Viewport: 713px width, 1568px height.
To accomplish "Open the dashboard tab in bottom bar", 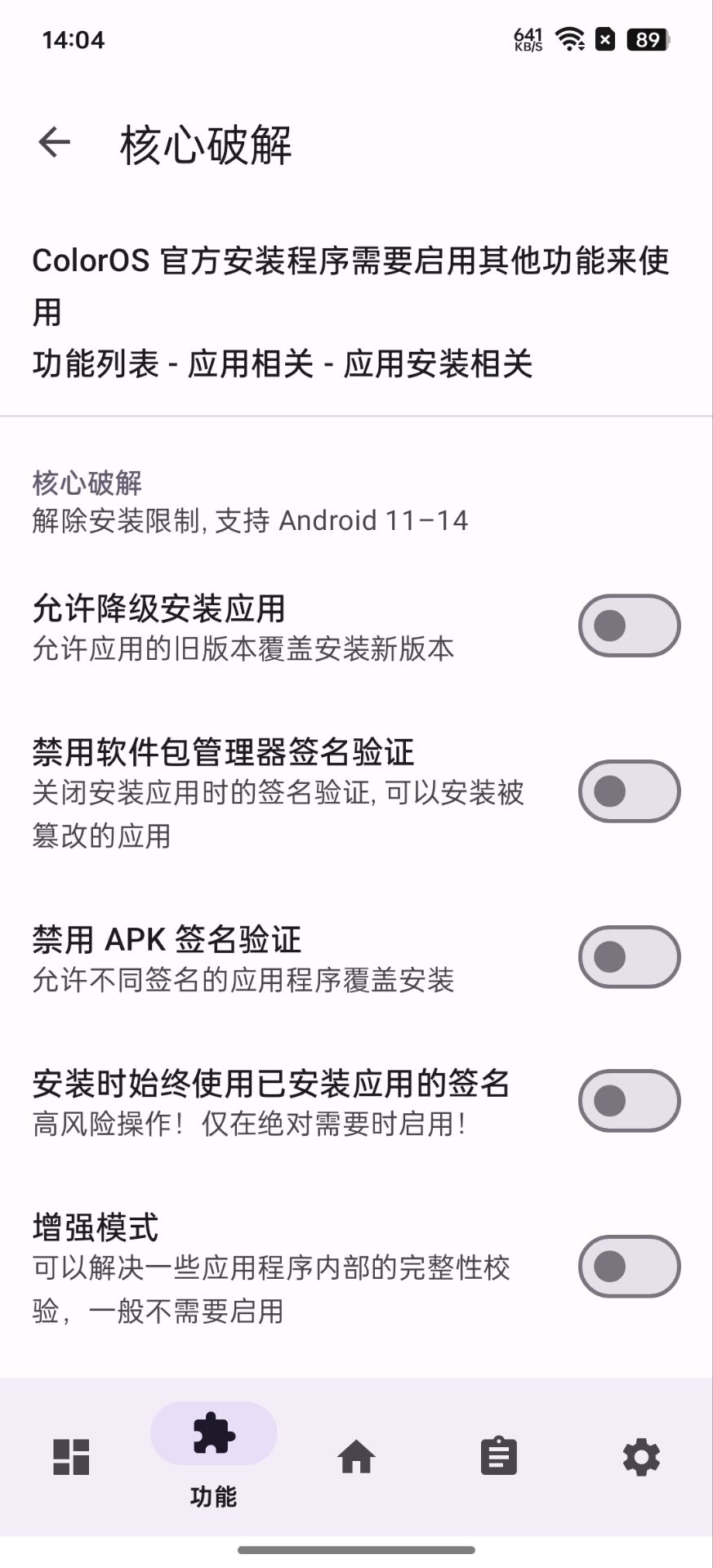I will click(x=71, y=1457).
